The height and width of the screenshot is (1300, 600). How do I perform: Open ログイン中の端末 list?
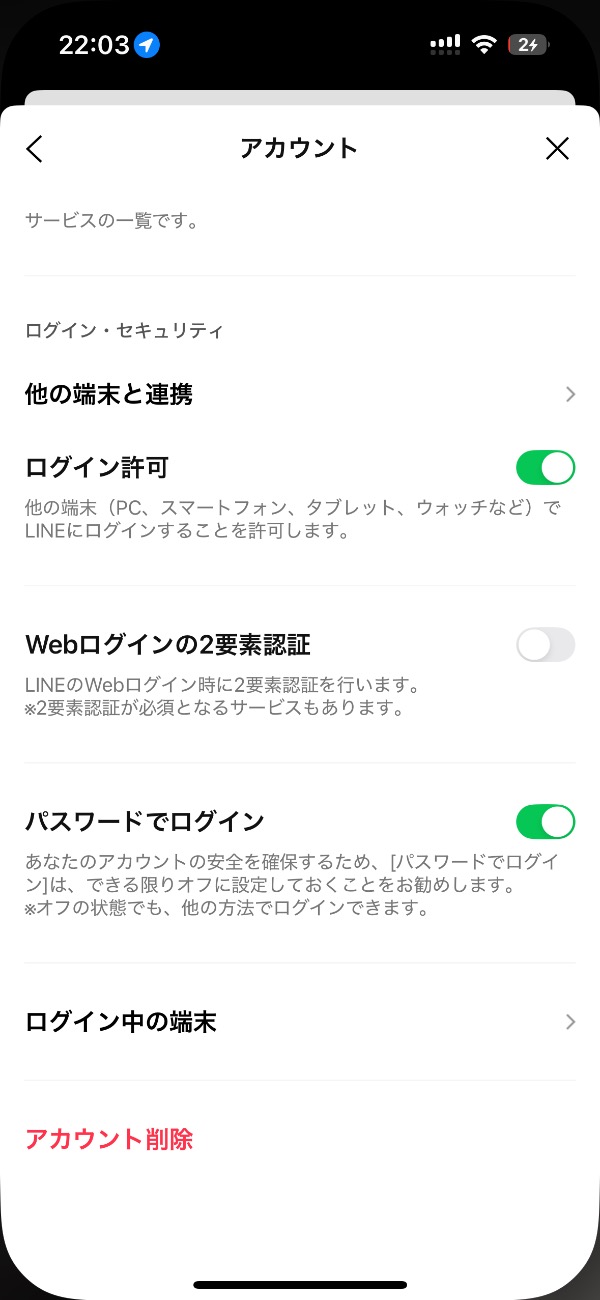pyautogui.click(x=300, y=1022)
